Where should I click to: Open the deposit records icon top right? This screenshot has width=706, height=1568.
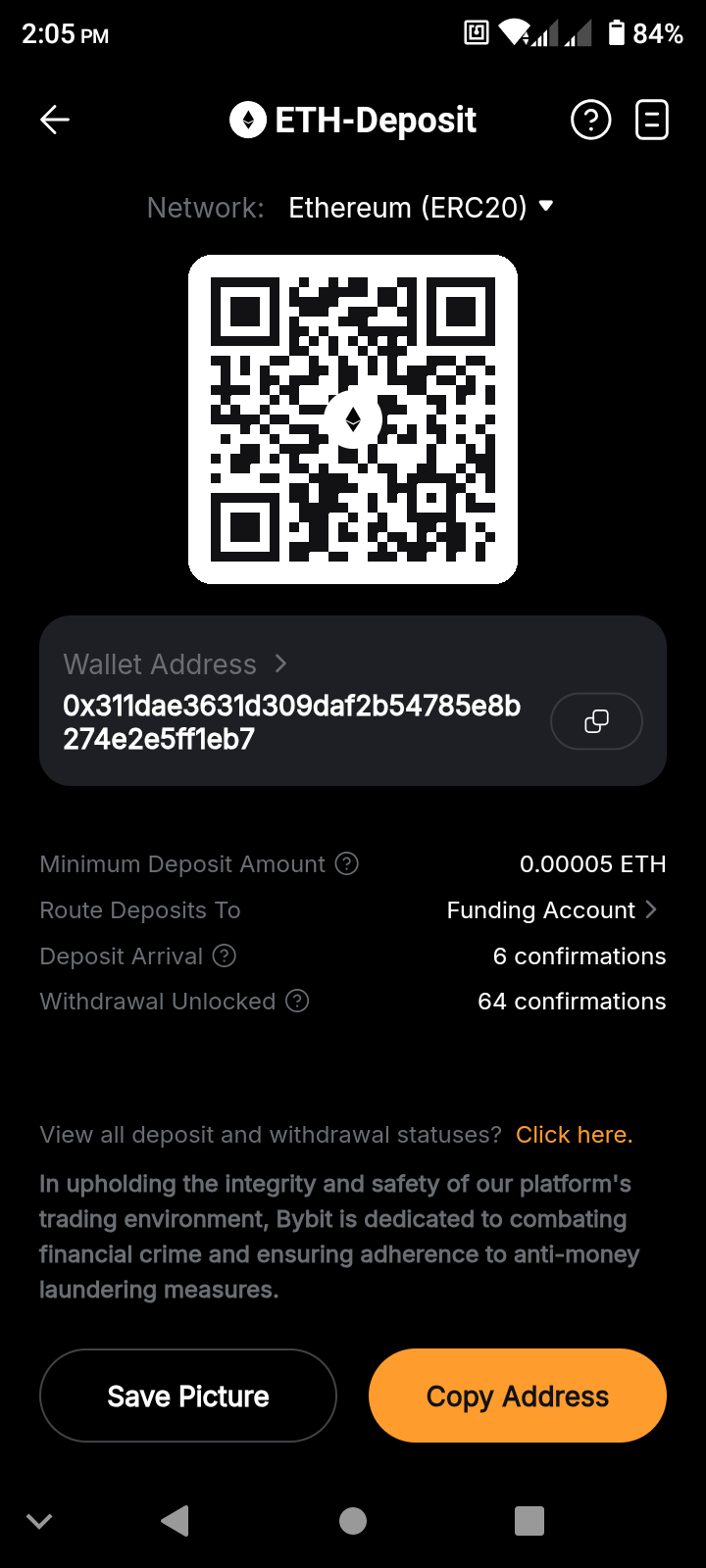click(651, 119)
